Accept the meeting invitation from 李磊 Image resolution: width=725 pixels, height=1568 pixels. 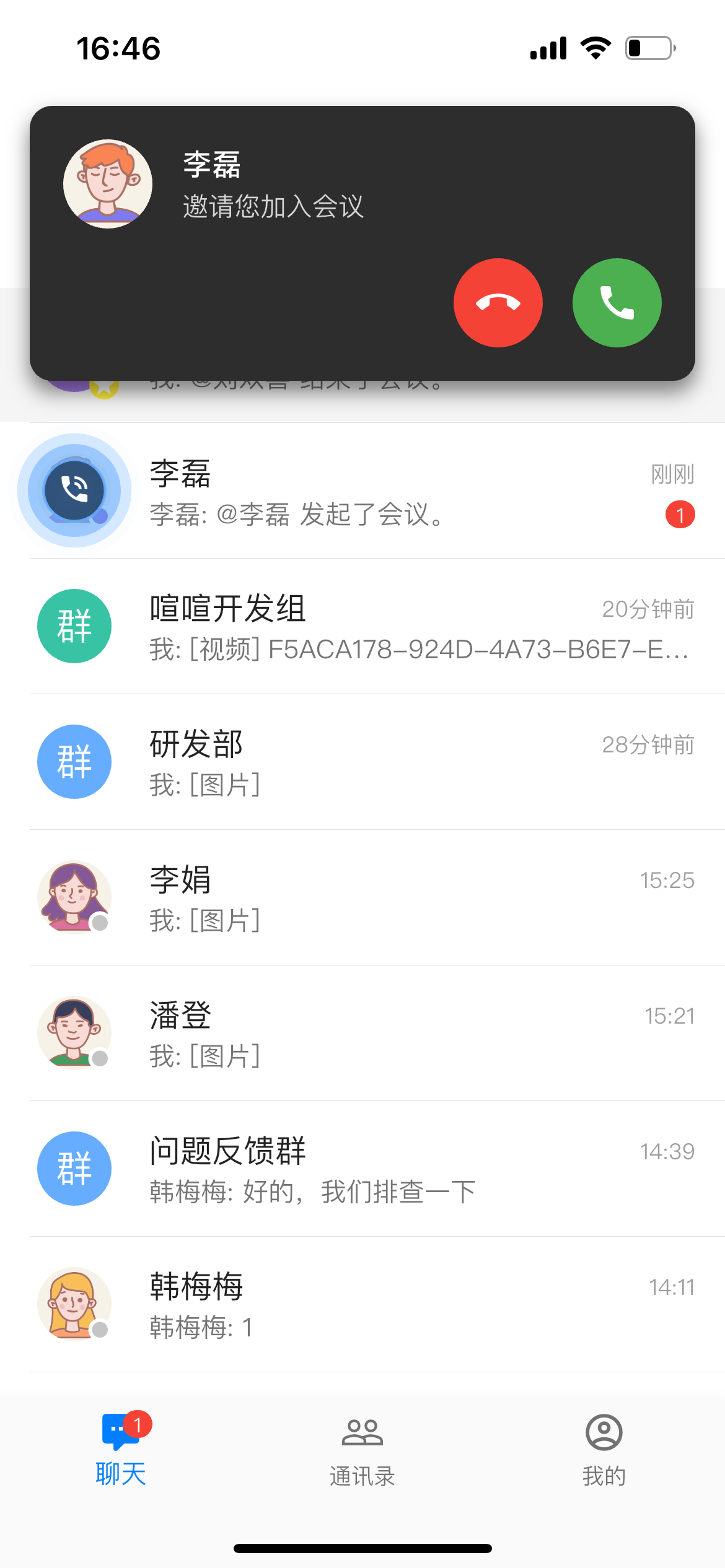(617, 303)
